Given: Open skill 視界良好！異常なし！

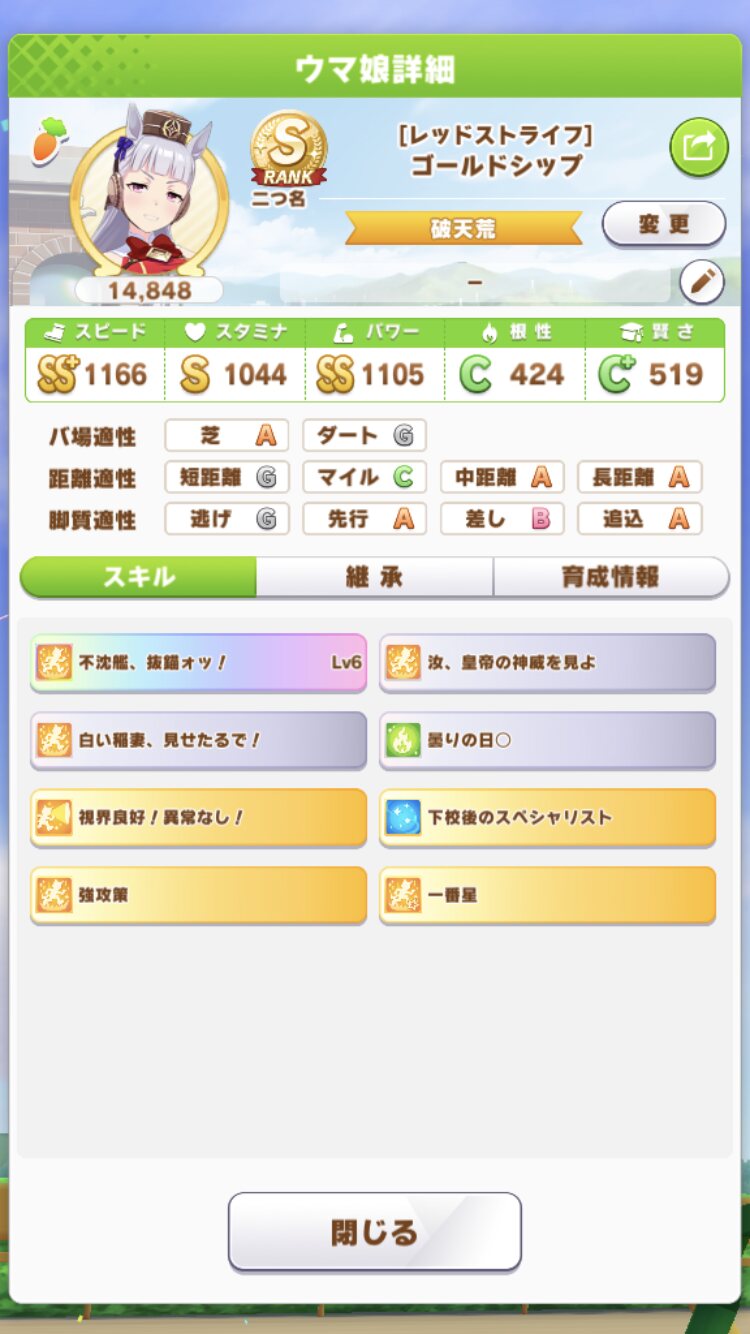Looking at the screenshot, I should tap(198, 818).
